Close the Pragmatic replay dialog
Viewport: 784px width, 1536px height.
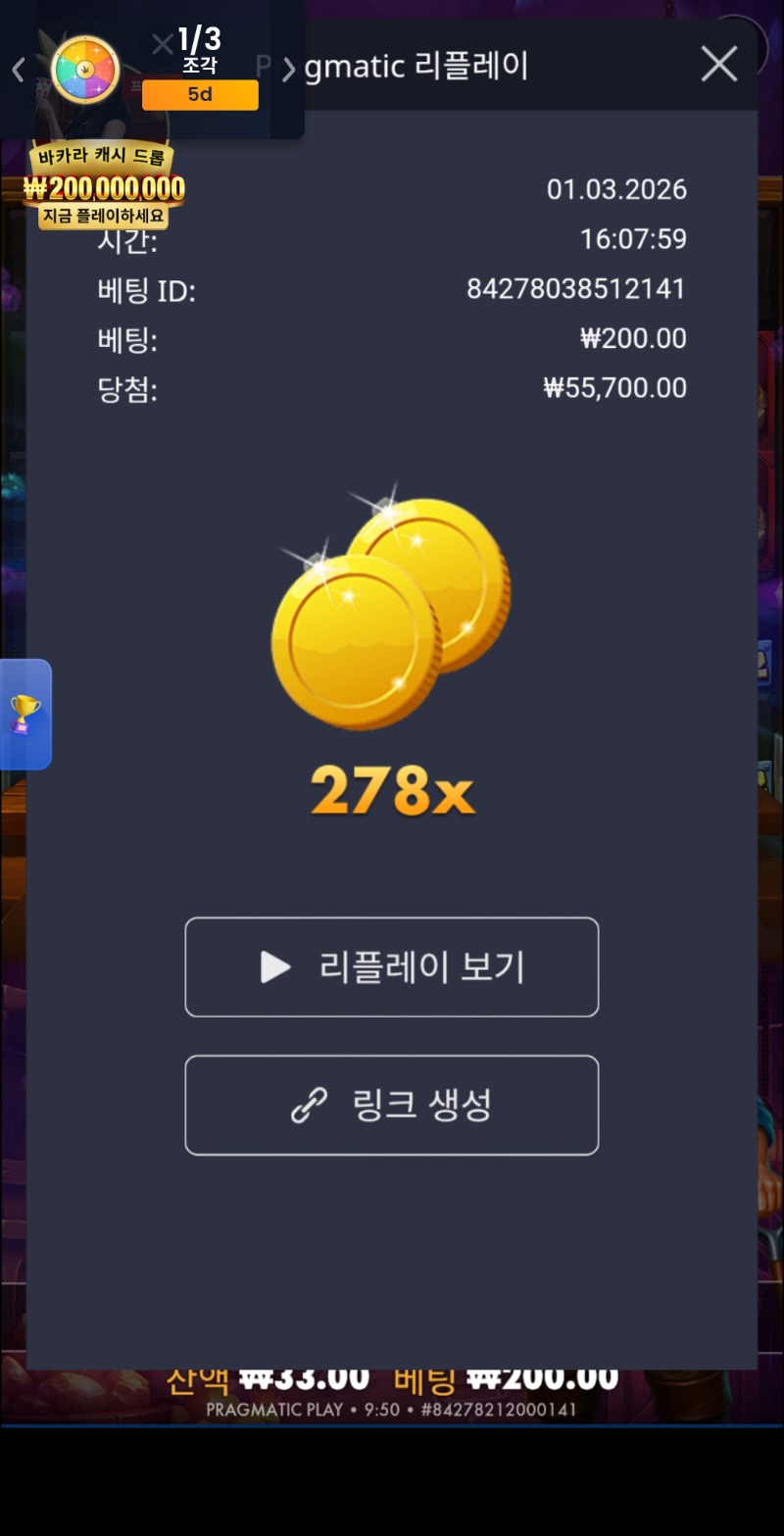point(718,65)
